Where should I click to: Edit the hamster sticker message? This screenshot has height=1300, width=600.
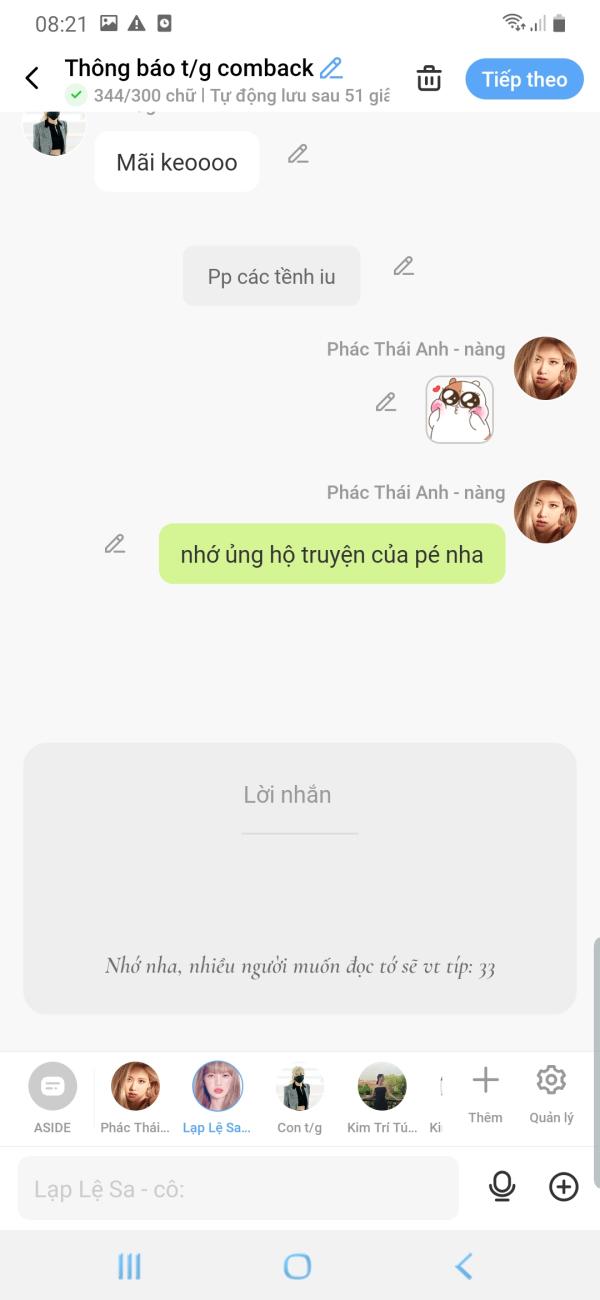[386, 402]
